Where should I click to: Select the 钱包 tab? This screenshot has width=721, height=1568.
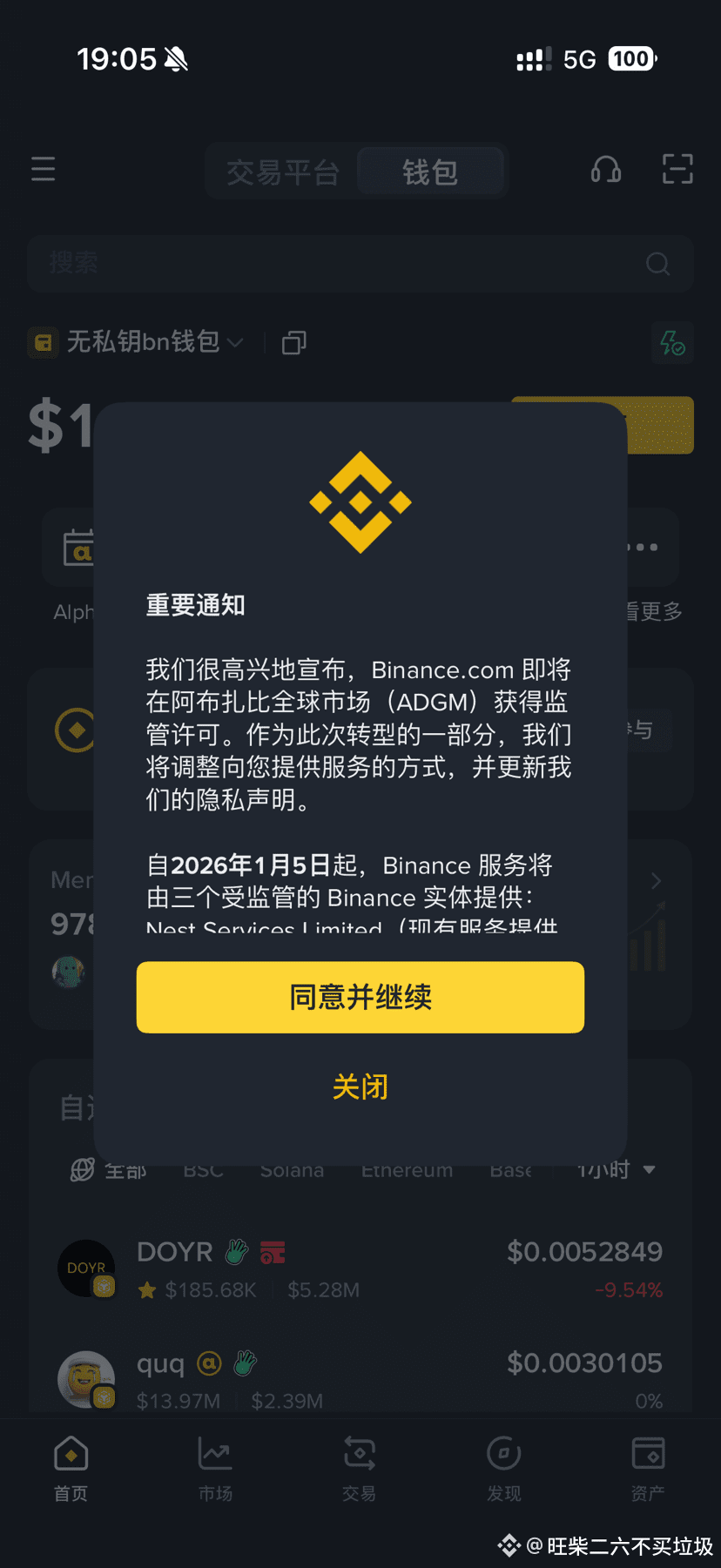pyautogui.click(x=430, y=172)
